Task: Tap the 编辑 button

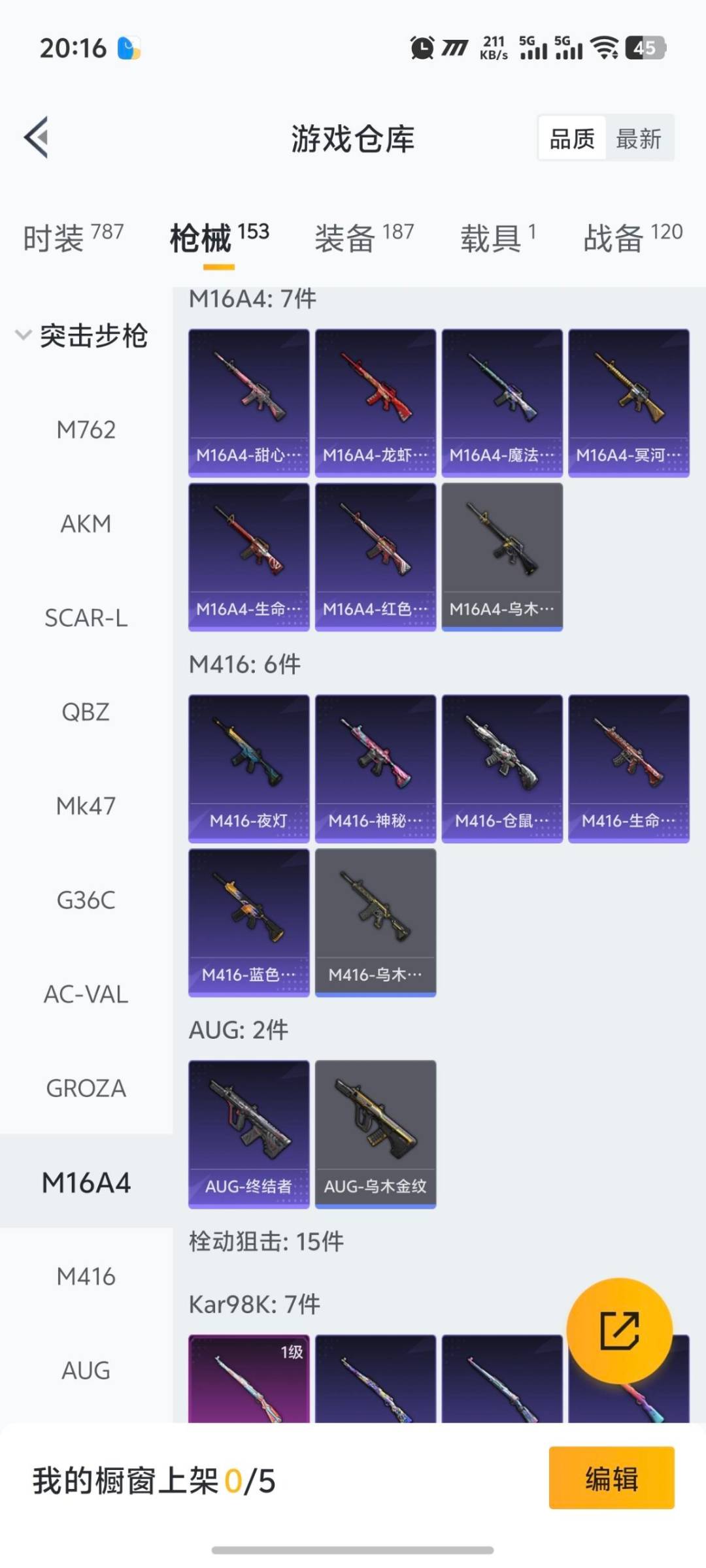Action: click(611, 1478)
